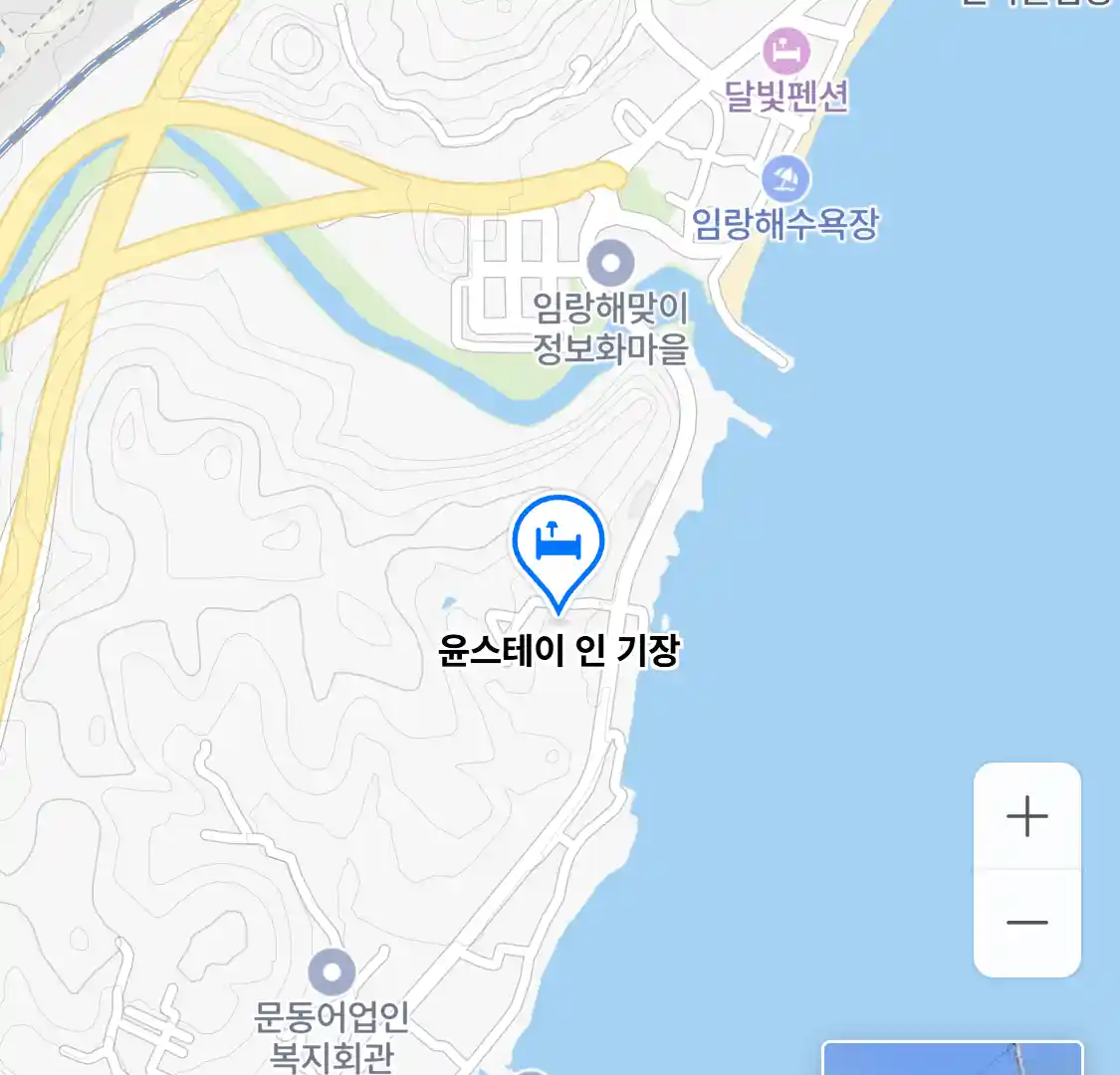Open the 문동어업인 복지회관 marker
This screenshot has width=1120, height=1075.
[332, 972]
